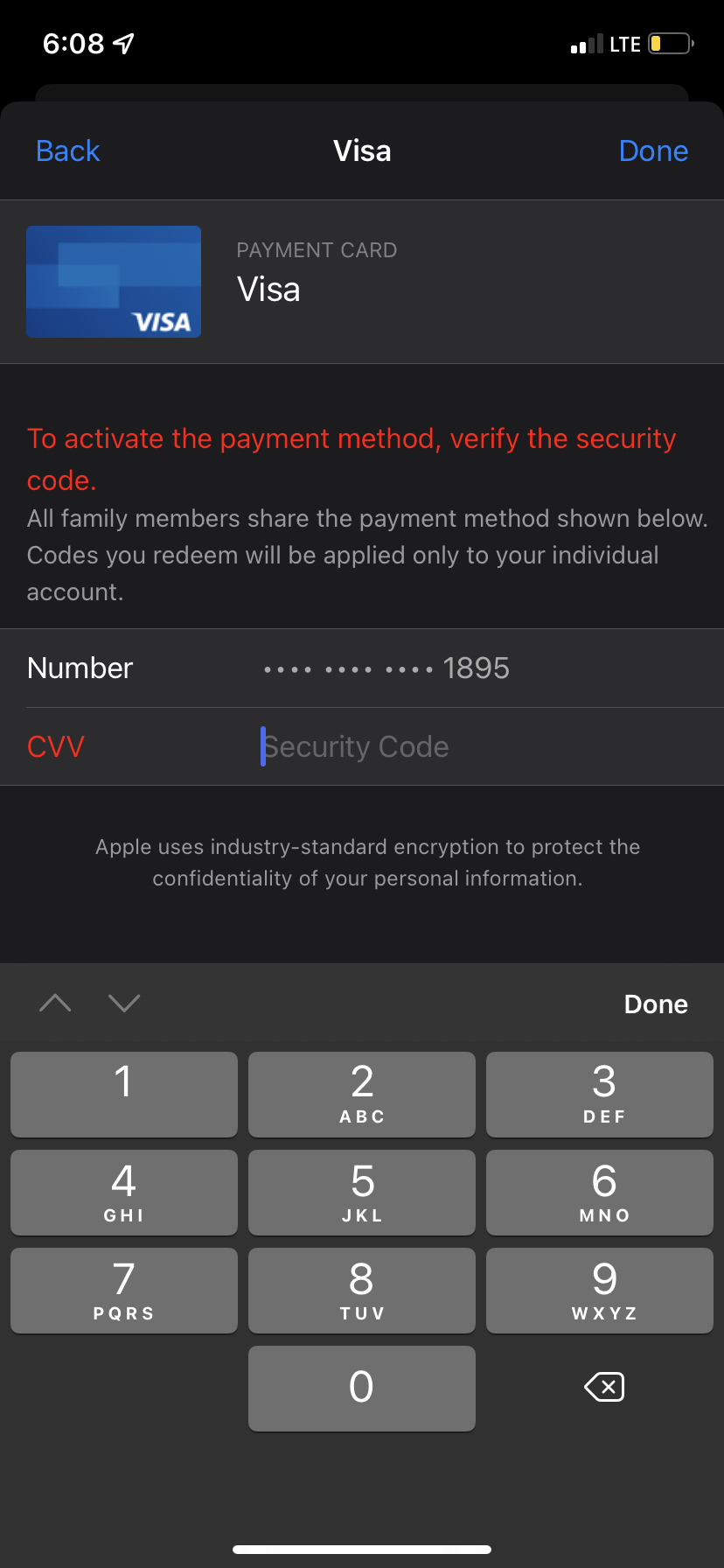Focus the CVV Security Code field

click(x=437, y=746)
